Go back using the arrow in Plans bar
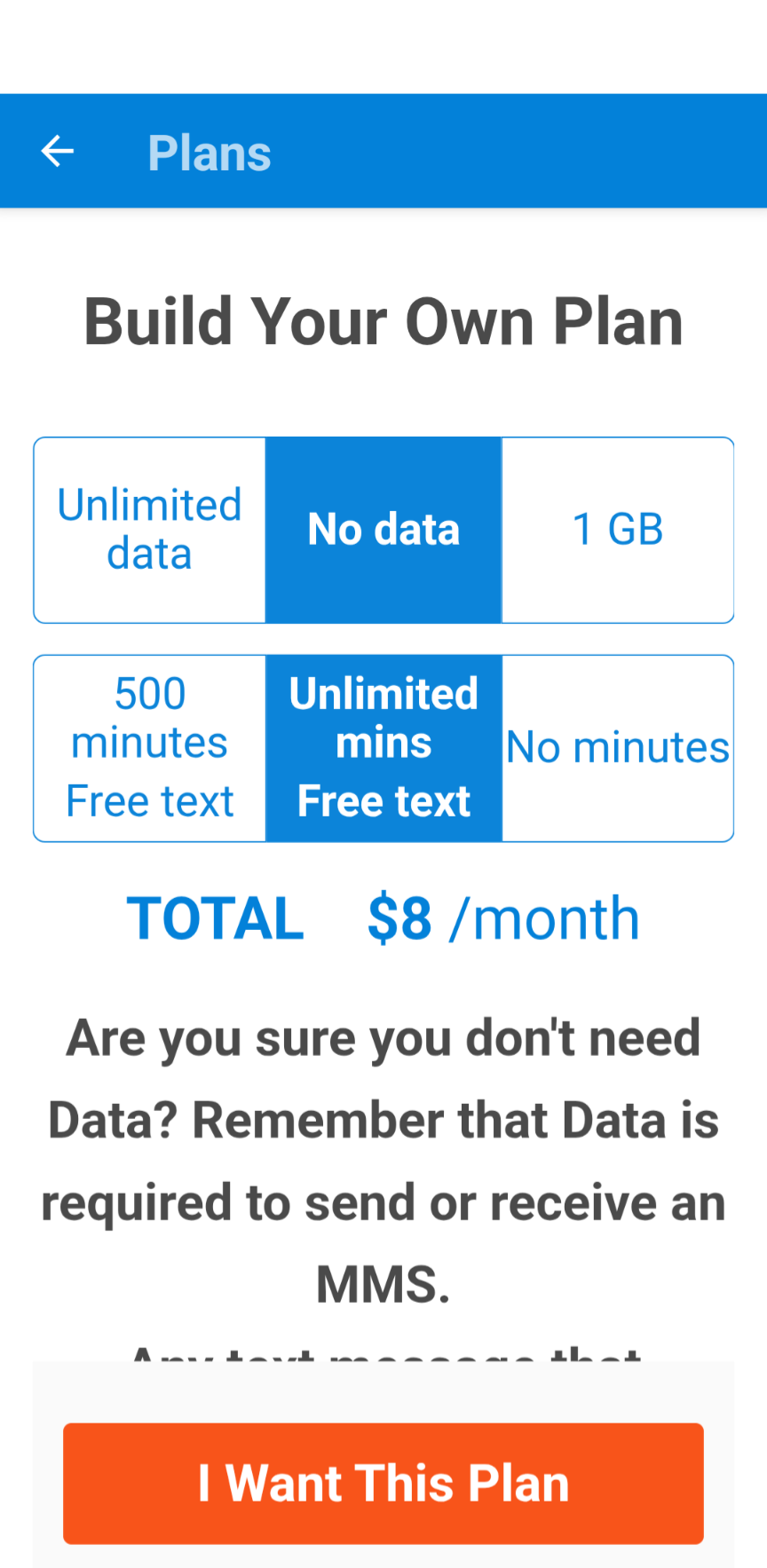The width and height of the screenshot is (767, 1568). click(58, 152)
